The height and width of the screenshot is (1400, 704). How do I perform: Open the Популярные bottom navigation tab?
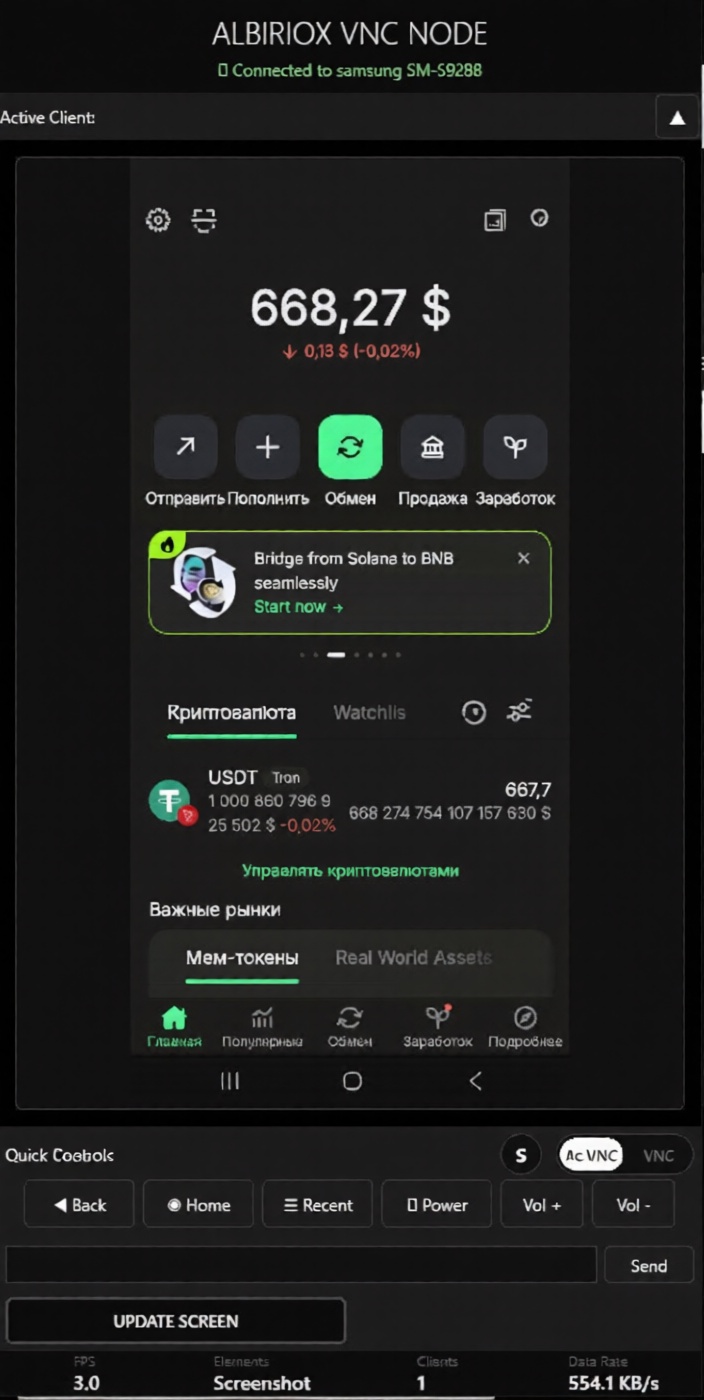(x=262, y=1027)
